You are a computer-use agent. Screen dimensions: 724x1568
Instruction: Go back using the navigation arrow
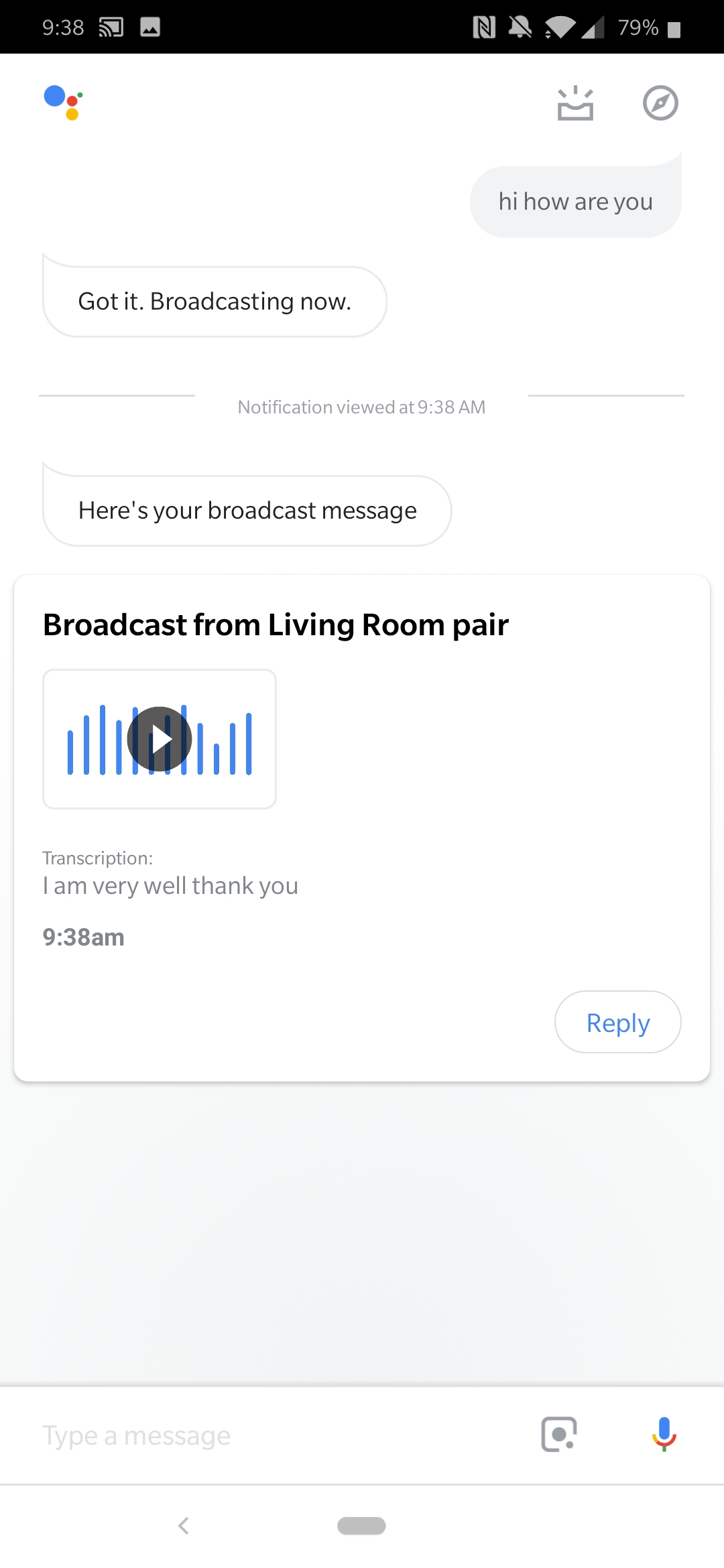(x=184, y=1526)
